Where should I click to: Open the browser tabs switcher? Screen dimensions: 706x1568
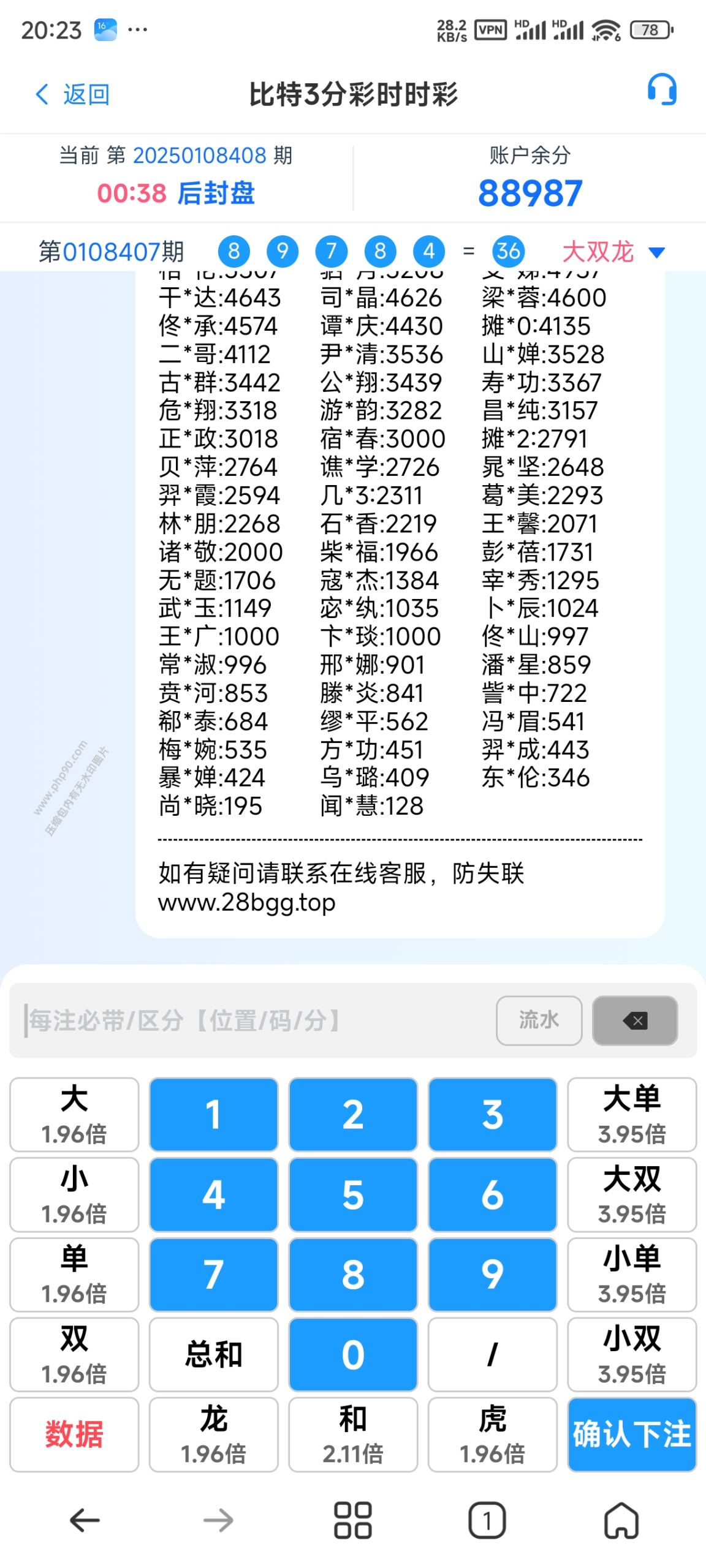[487, 1520]
